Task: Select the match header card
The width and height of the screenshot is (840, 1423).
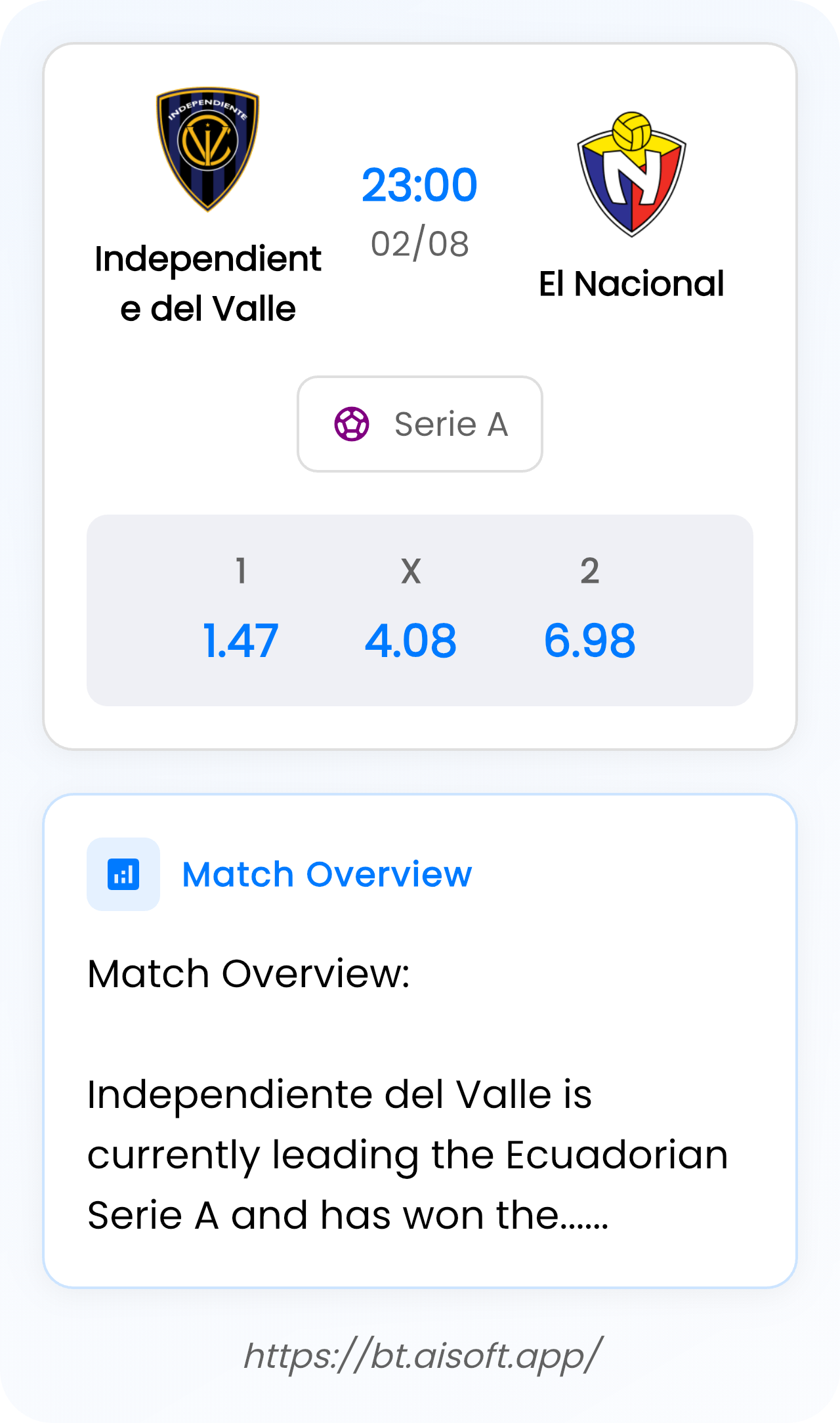Action: [420, 394]
